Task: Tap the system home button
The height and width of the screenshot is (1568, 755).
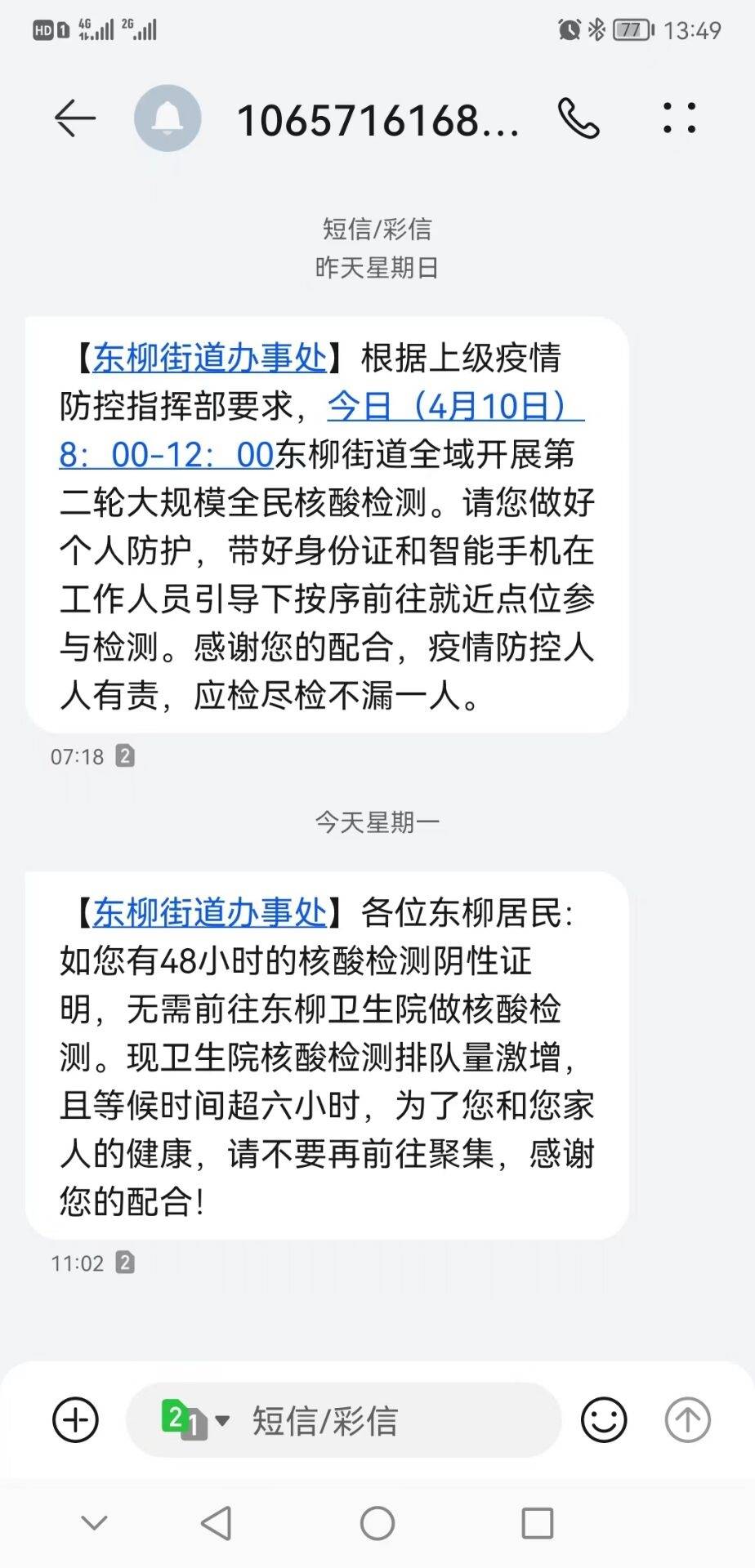Action: coord(377,1523)
